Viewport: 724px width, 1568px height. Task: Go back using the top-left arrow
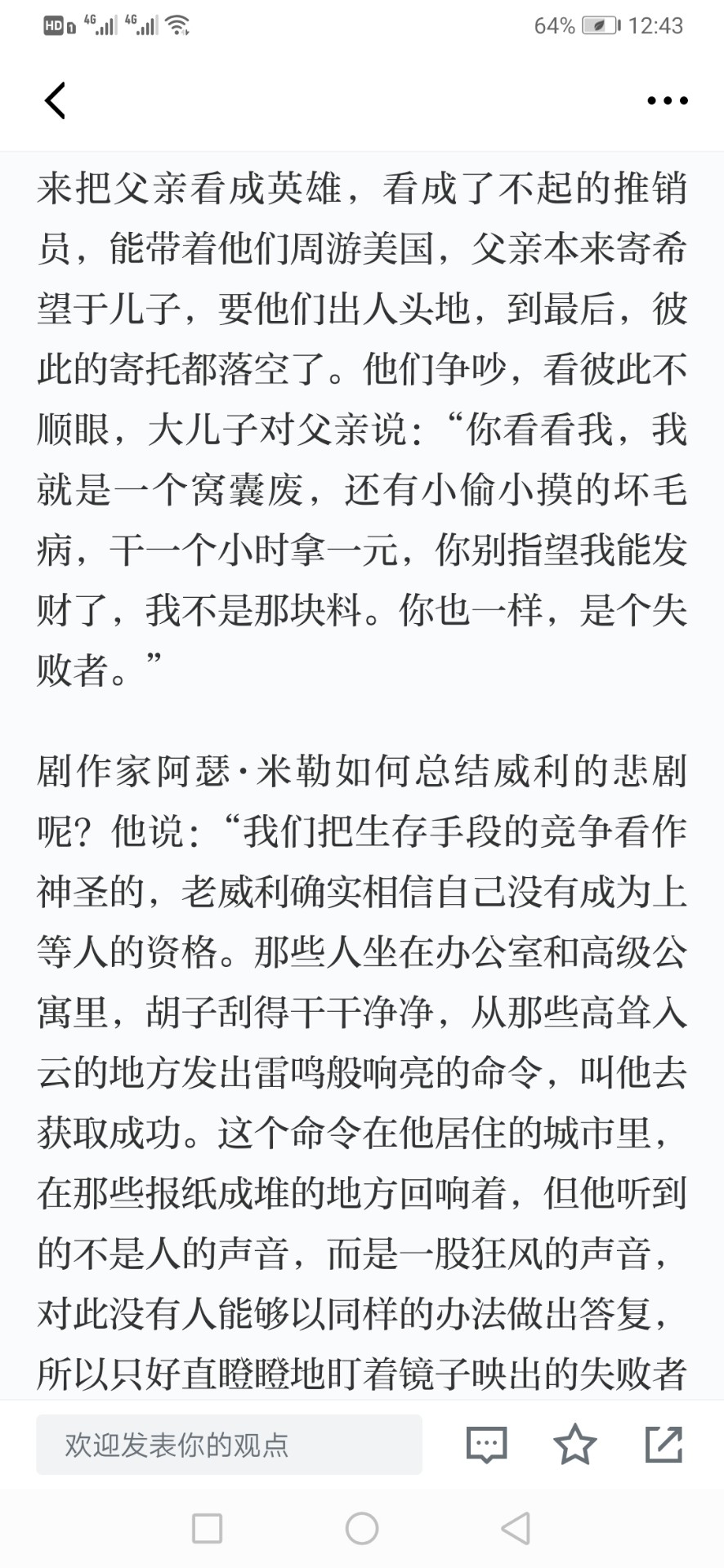coord(55,100)
